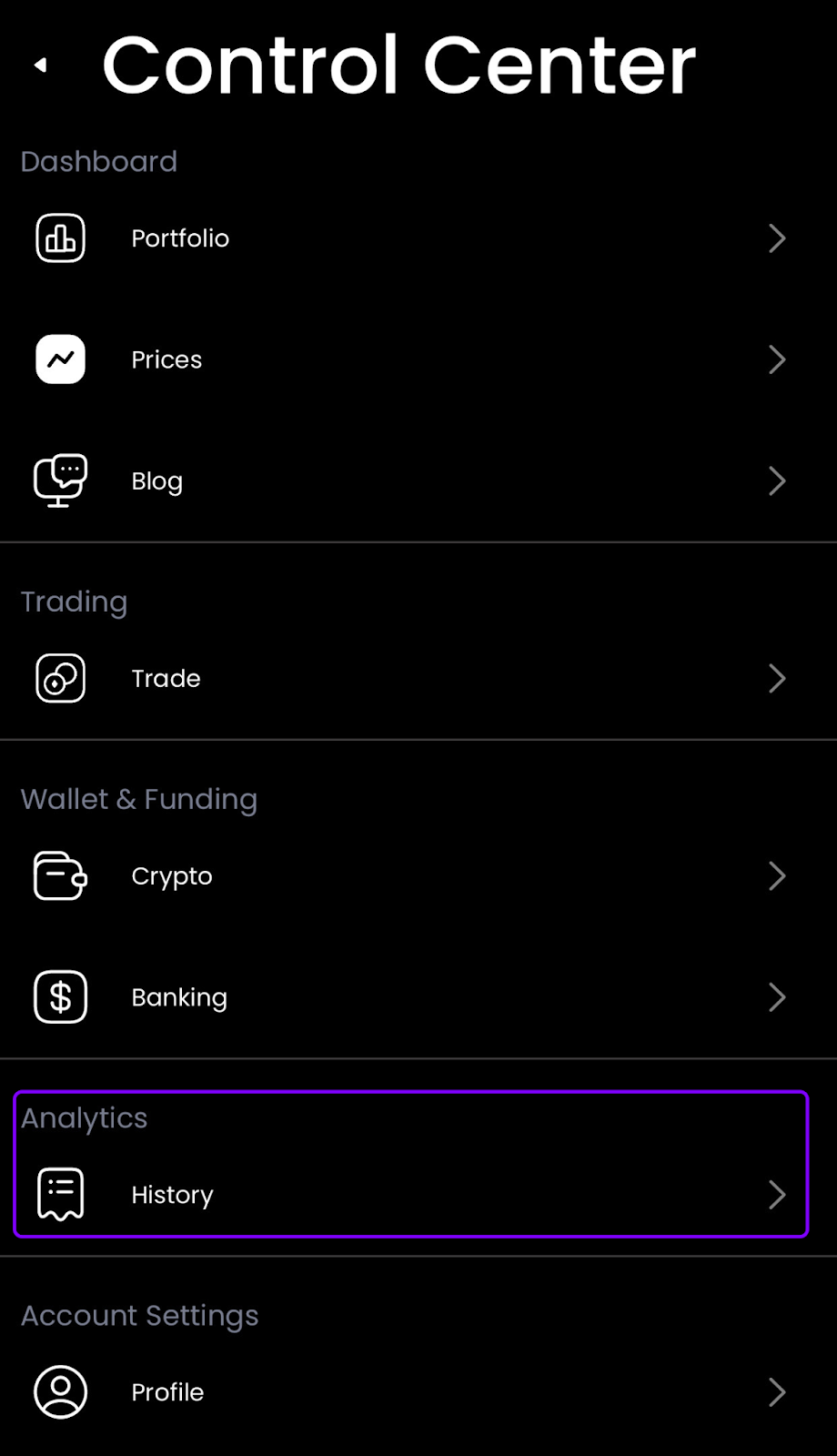Go back from Control Center
The image size is (837, 1456).
40,65
